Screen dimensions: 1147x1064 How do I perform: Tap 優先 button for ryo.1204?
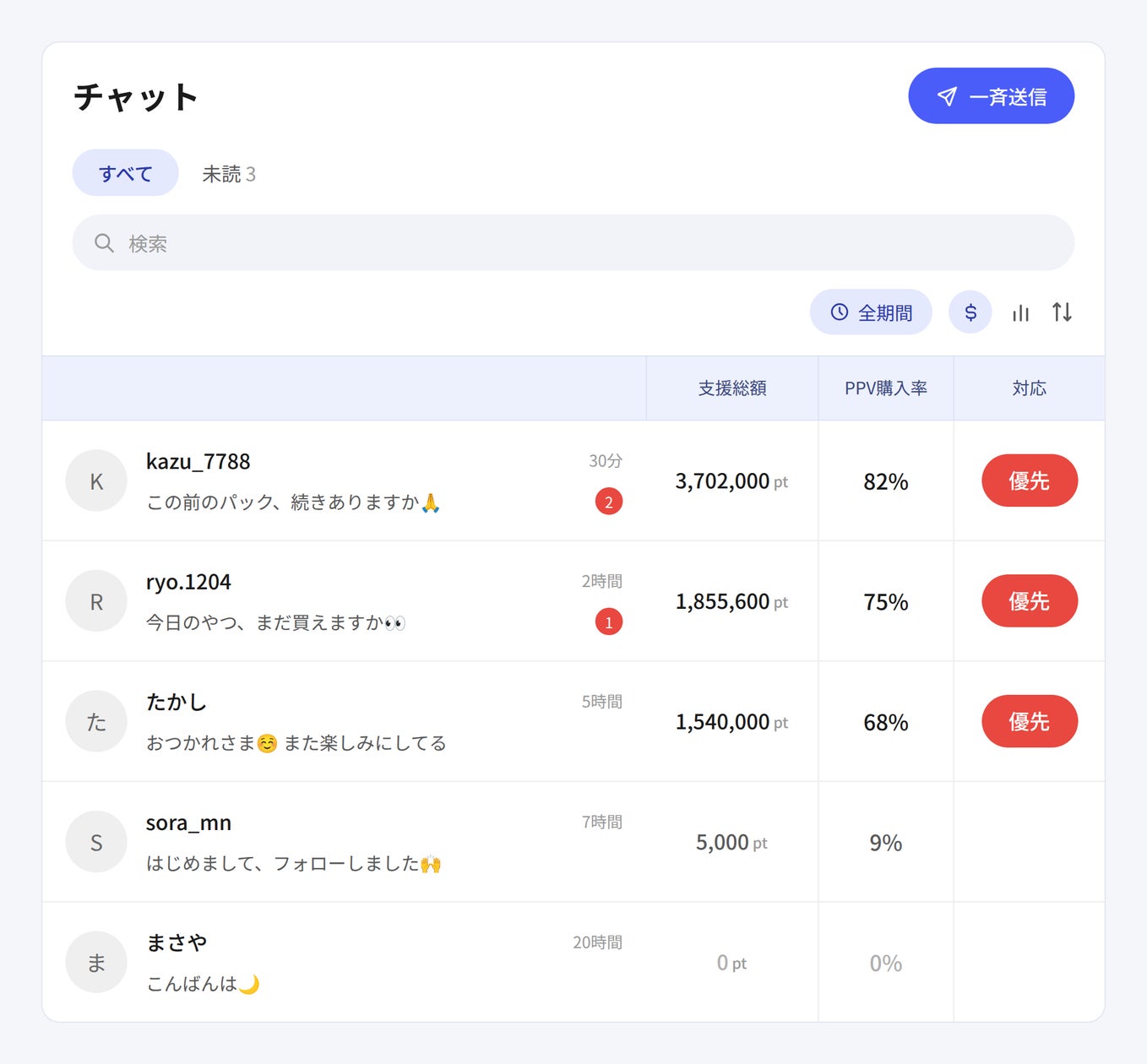[1029, 601]
